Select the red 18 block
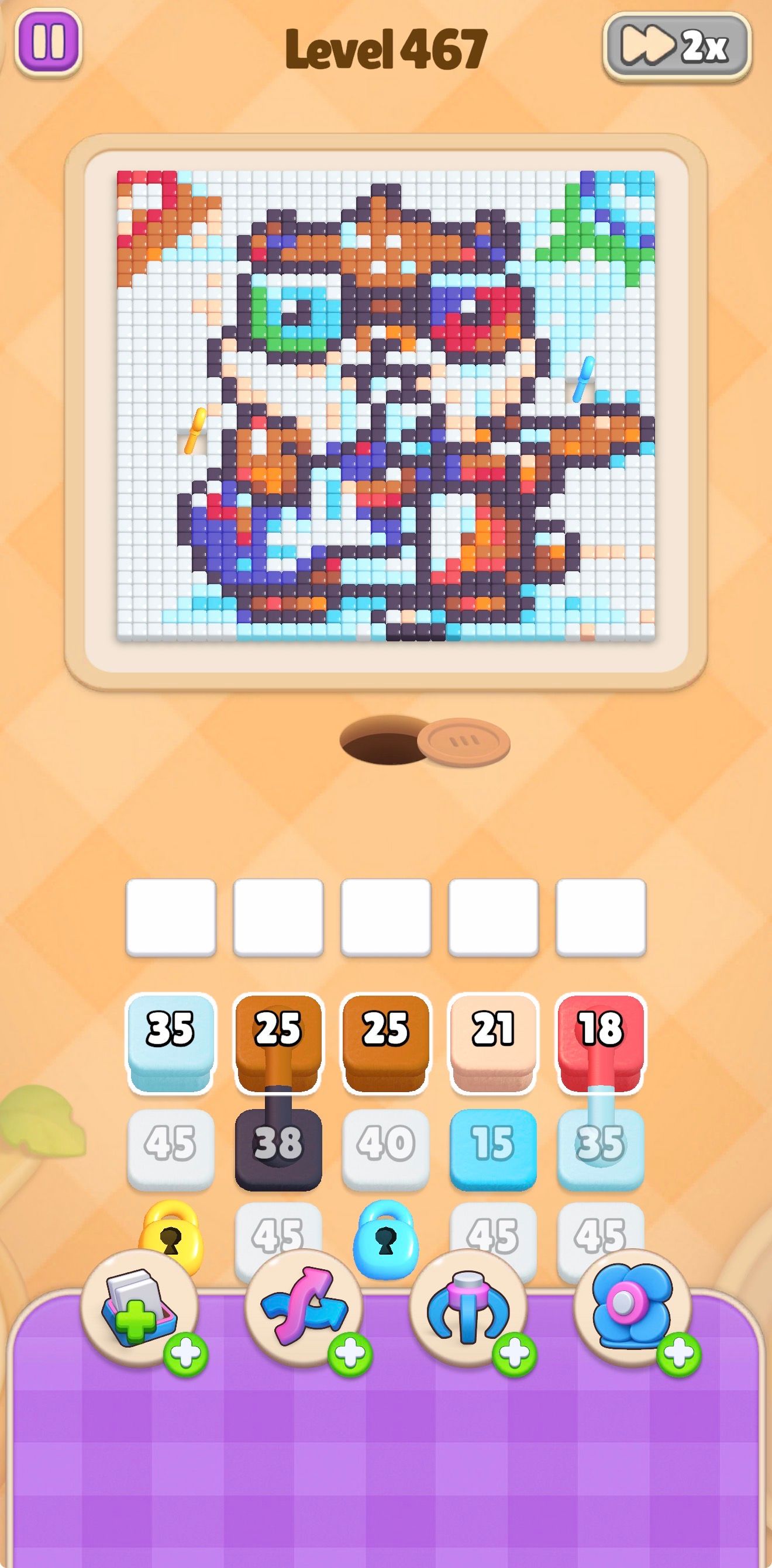 (x=601, y=1042)
